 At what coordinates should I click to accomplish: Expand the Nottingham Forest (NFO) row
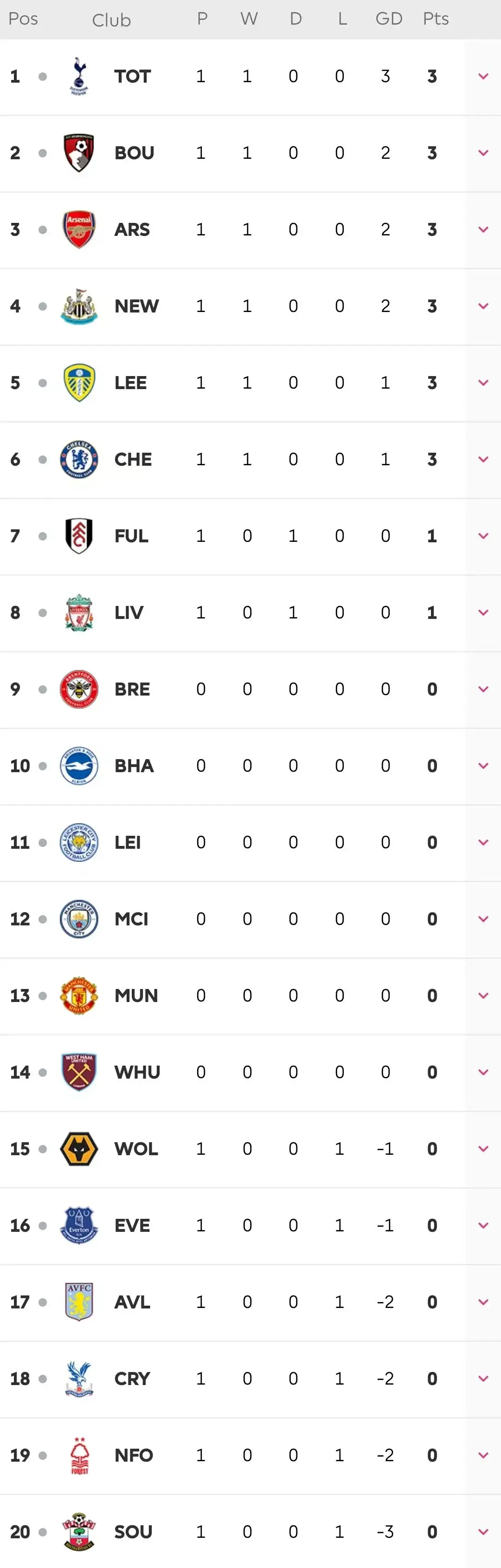(x=483, y=1456)
